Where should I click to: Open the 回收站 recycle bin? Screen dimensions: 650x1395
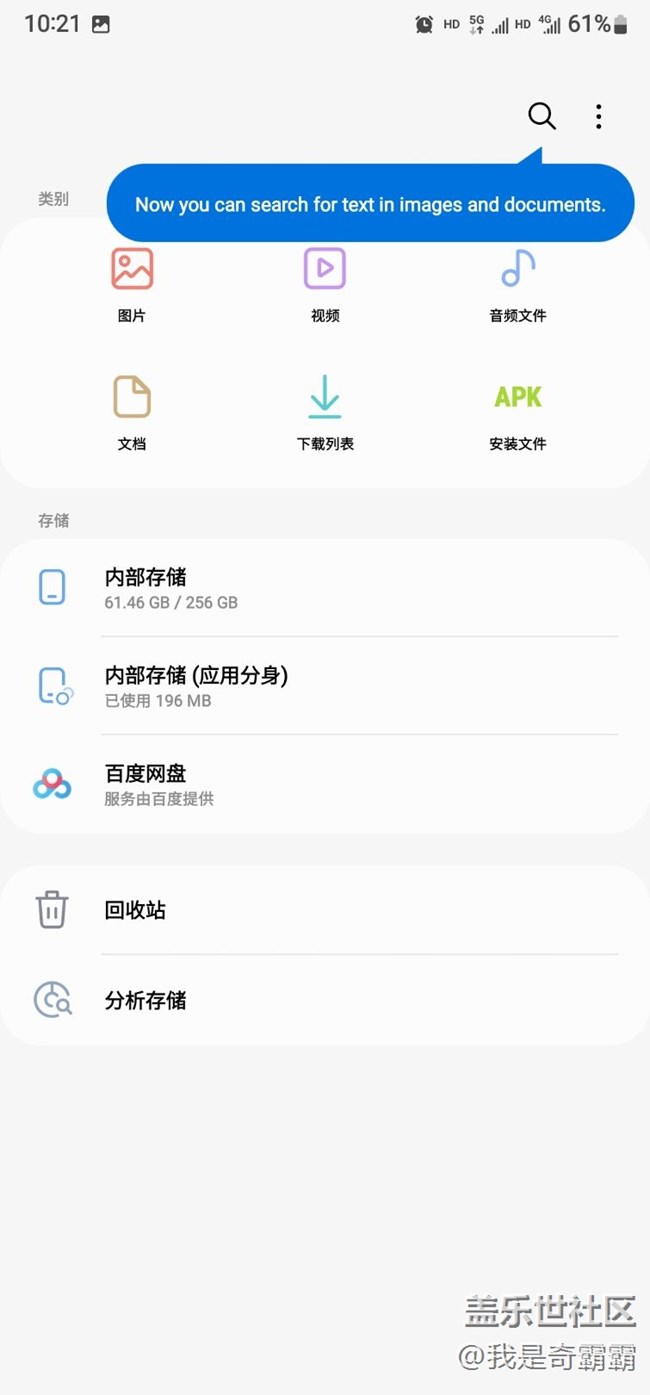tap(325, 910)
